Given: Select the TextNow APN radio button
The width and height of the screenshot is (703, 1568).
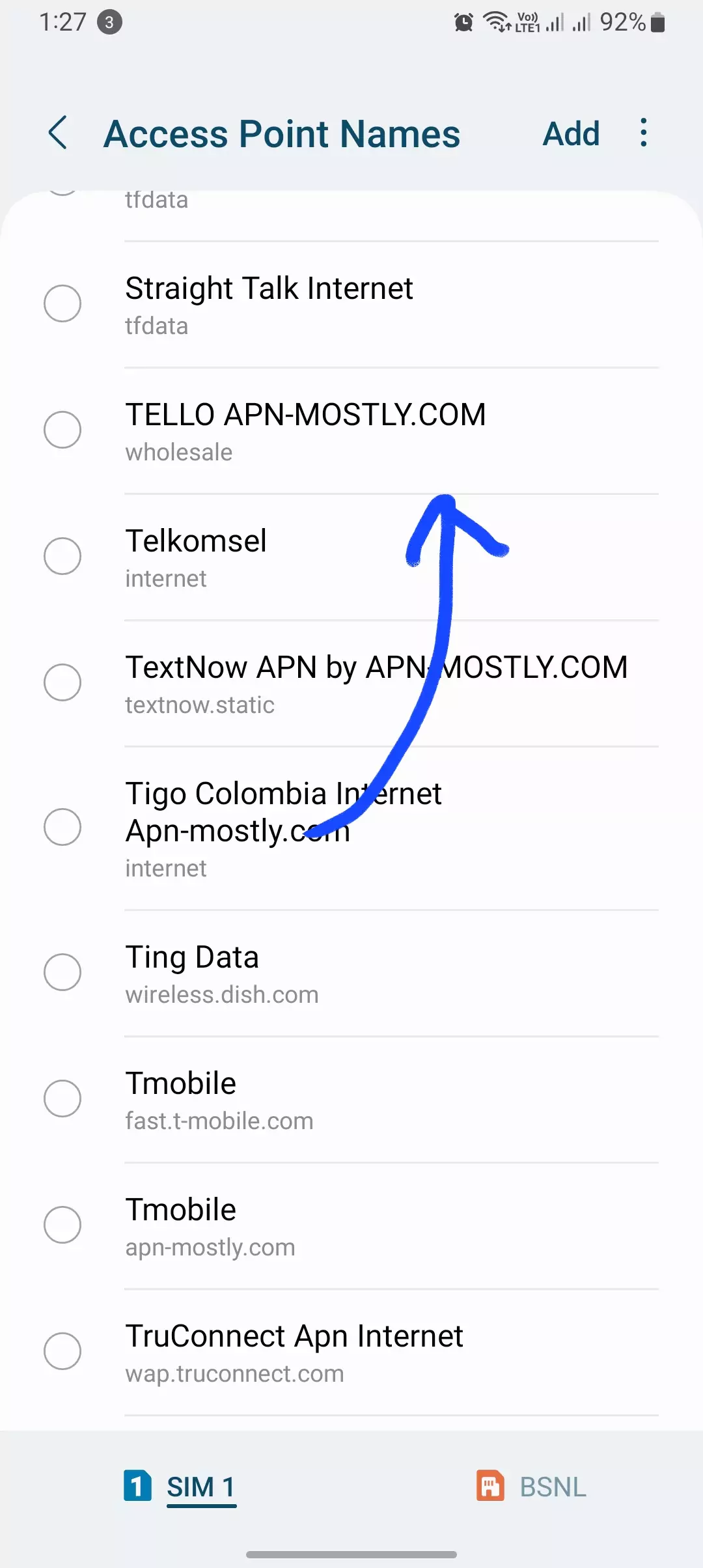Looking at the screenshot, I should point(62,682).
